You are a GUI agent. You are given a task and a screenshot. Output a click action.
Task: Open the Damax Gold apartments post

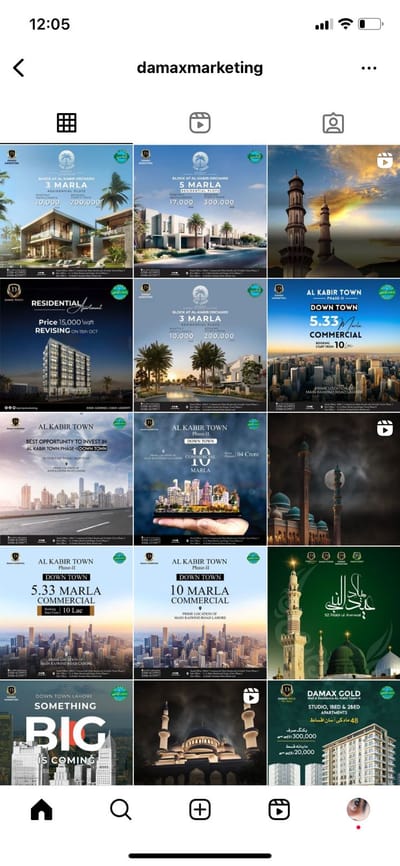334,732
